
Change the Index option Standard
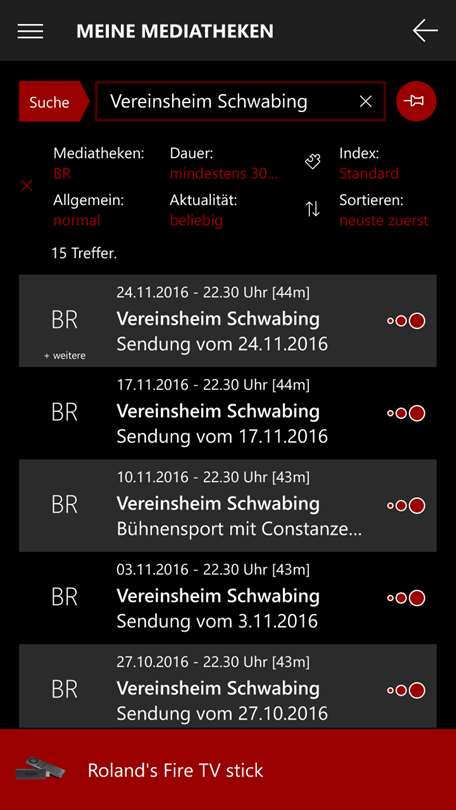pos(369,174)
